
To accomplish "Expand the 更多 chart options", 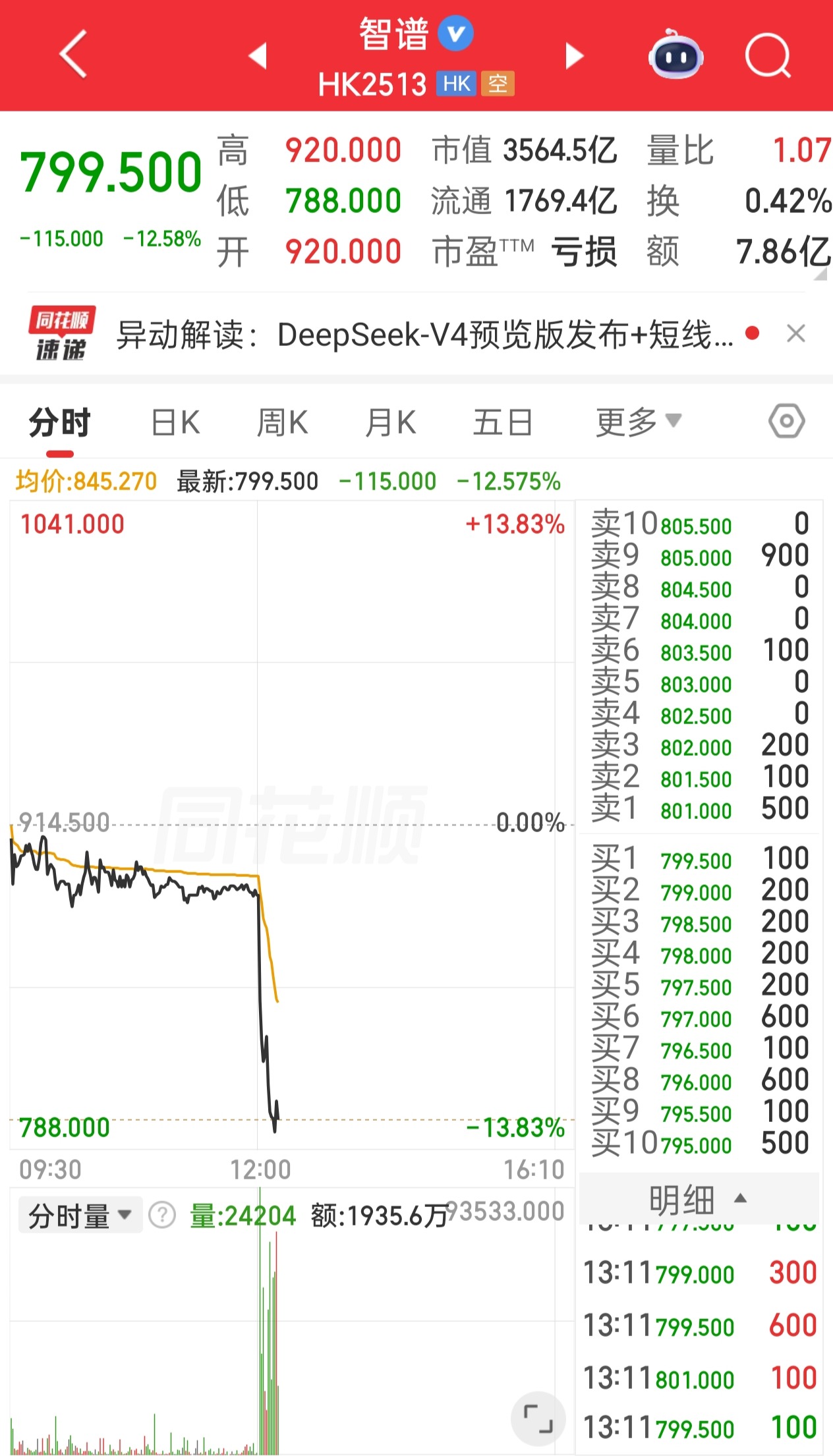I will point(637,422).
